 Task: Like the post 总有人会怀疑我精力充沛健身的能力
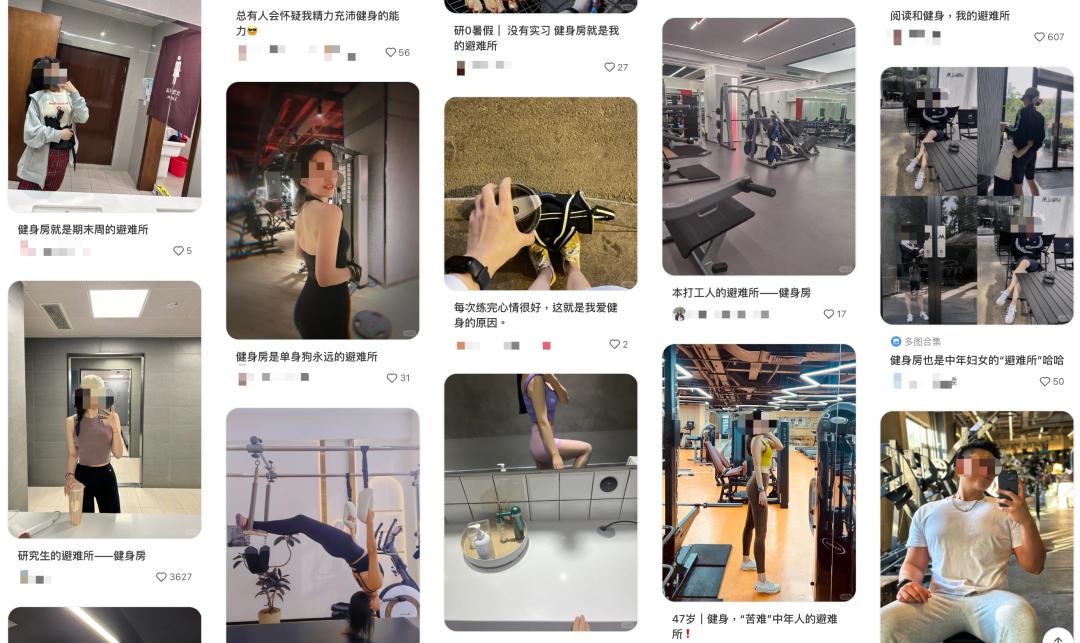pyautogui.click(x=391, y=52)
